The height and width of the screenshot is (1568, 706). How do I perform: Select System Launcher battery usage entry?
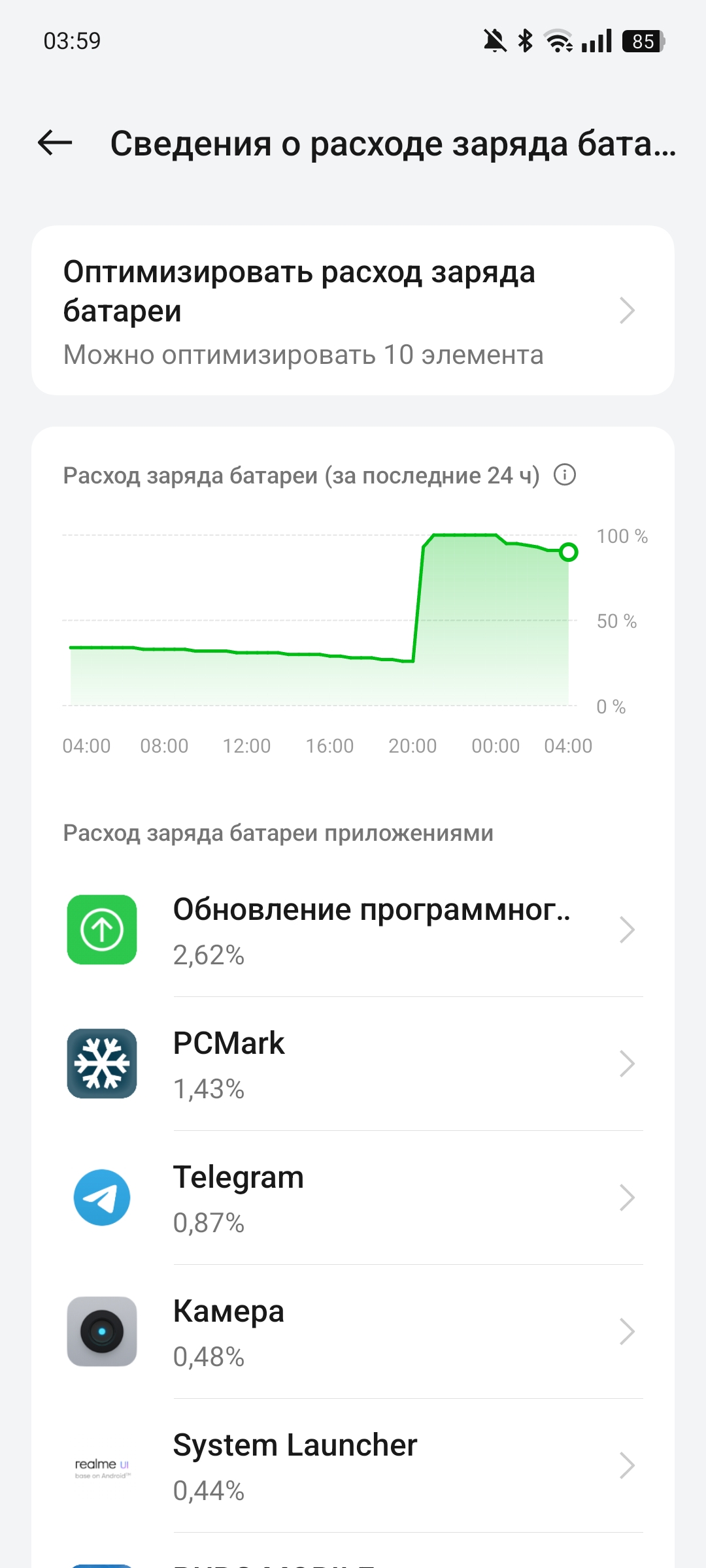tap(353, 1465)
